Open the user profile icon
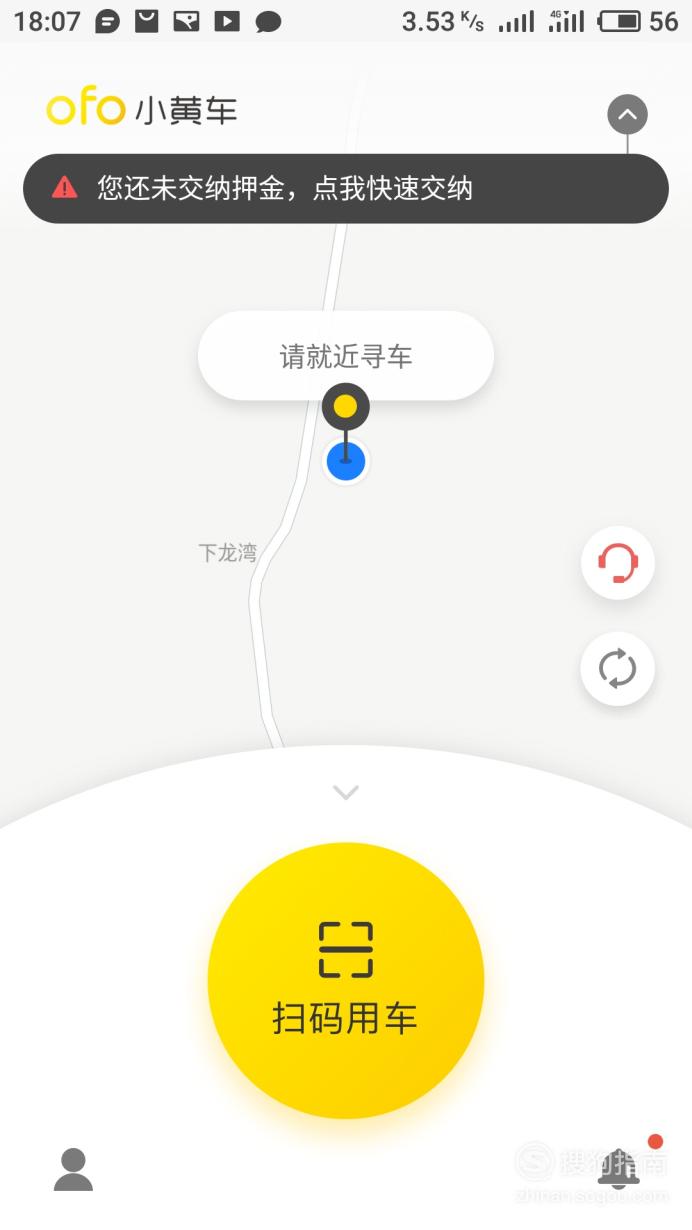This screenshot has height=1230, width=692. coord(73,1169)
